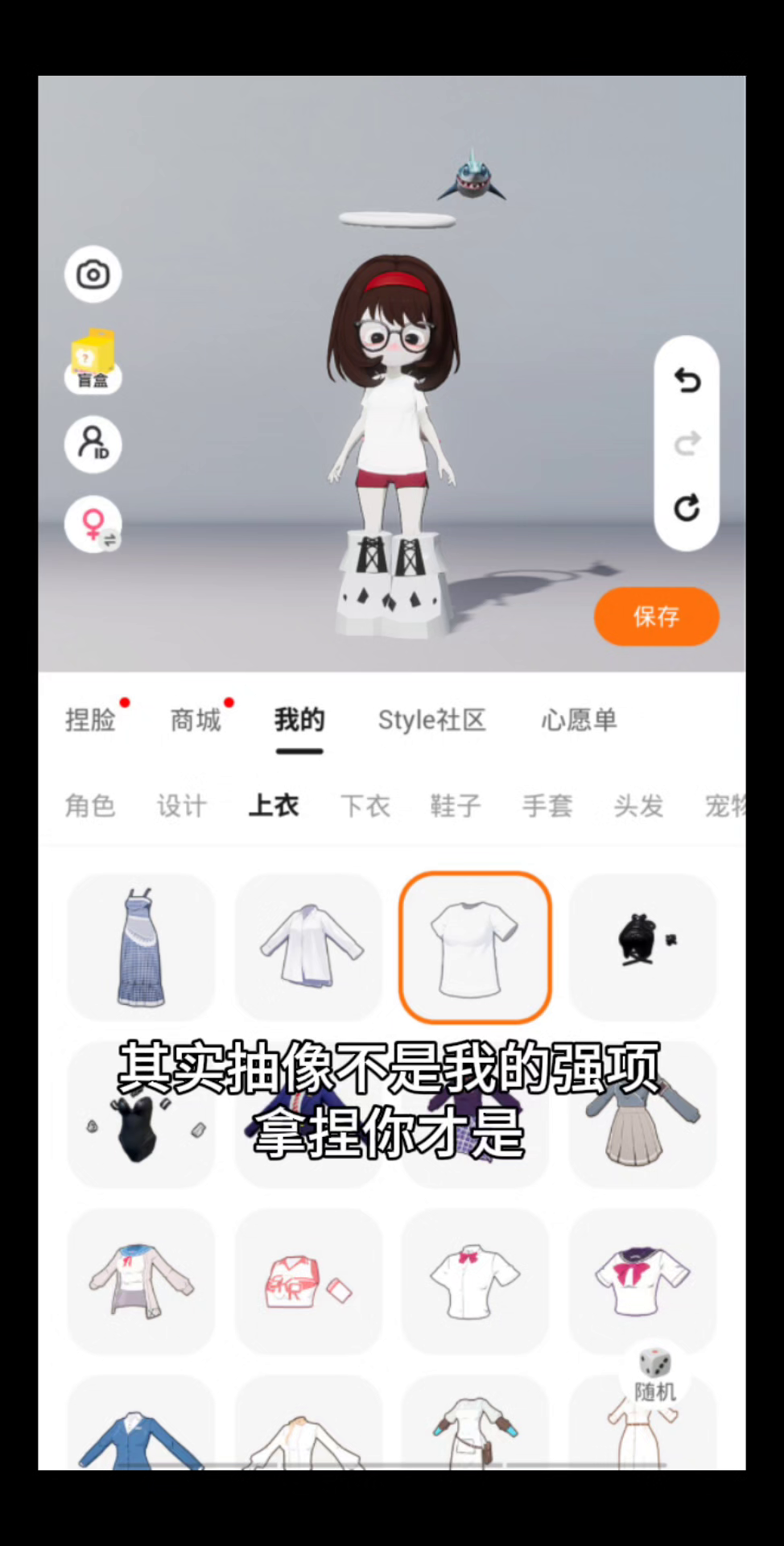The height and width of the screenshot is (1546, 784).
Task: Switch to 头发 category
Action: click(638, 805)
